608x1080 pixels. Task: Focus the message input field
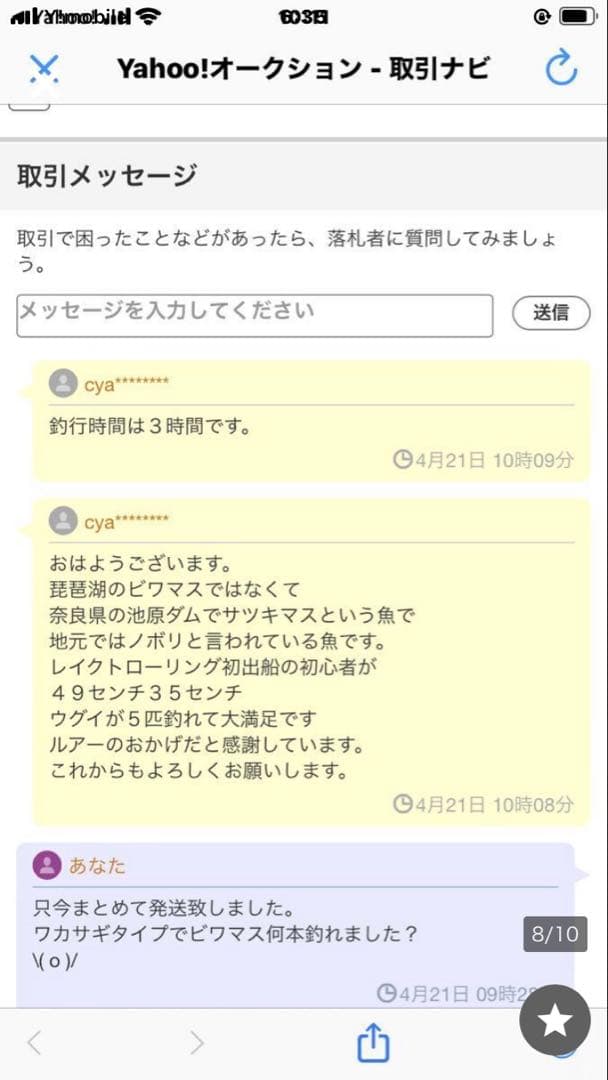click(255, 314)
